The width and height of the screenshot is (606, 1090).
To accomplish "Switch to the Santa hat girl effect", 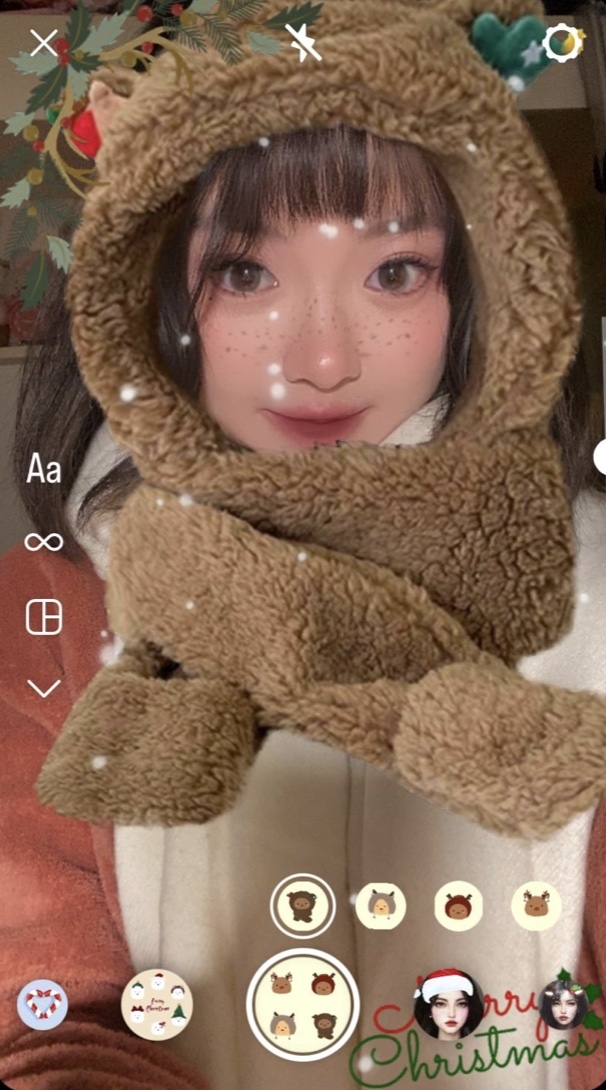I will point(449,1004).
